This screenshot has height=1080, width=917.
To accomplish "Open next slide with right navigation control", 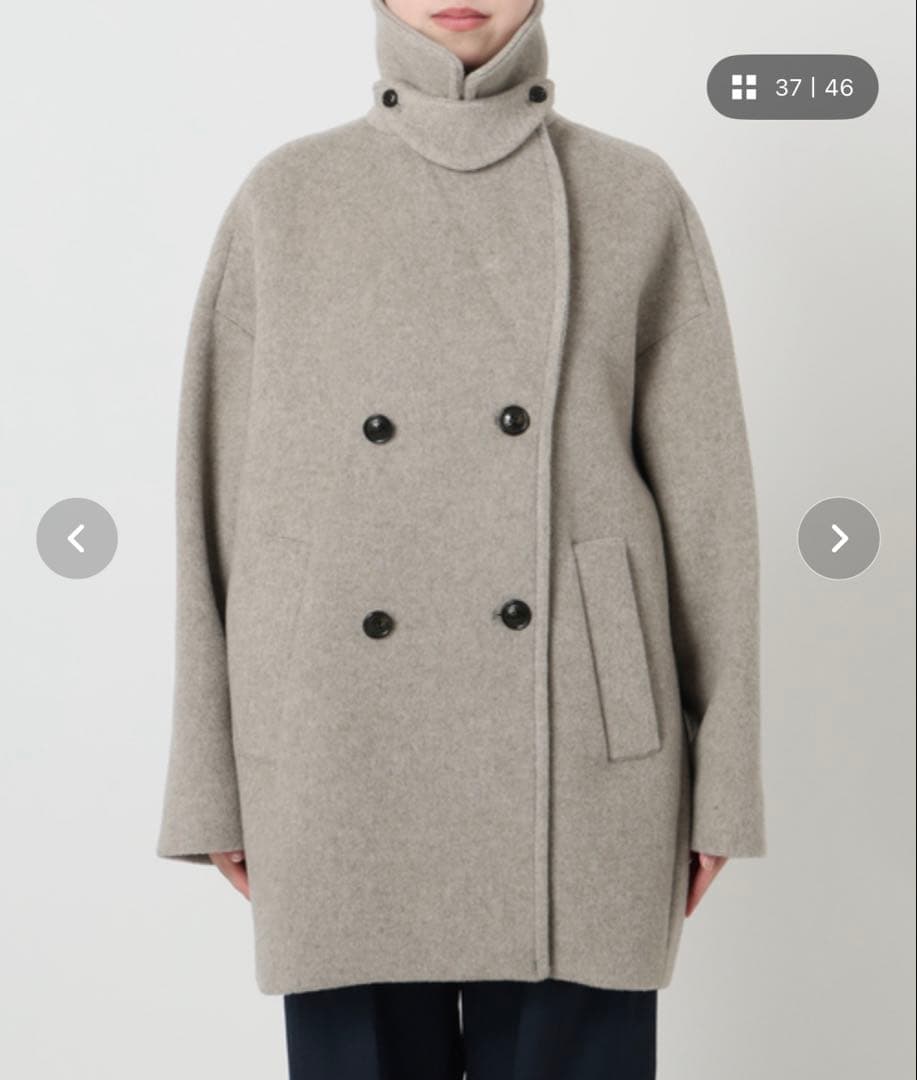I will pos(839,538).
